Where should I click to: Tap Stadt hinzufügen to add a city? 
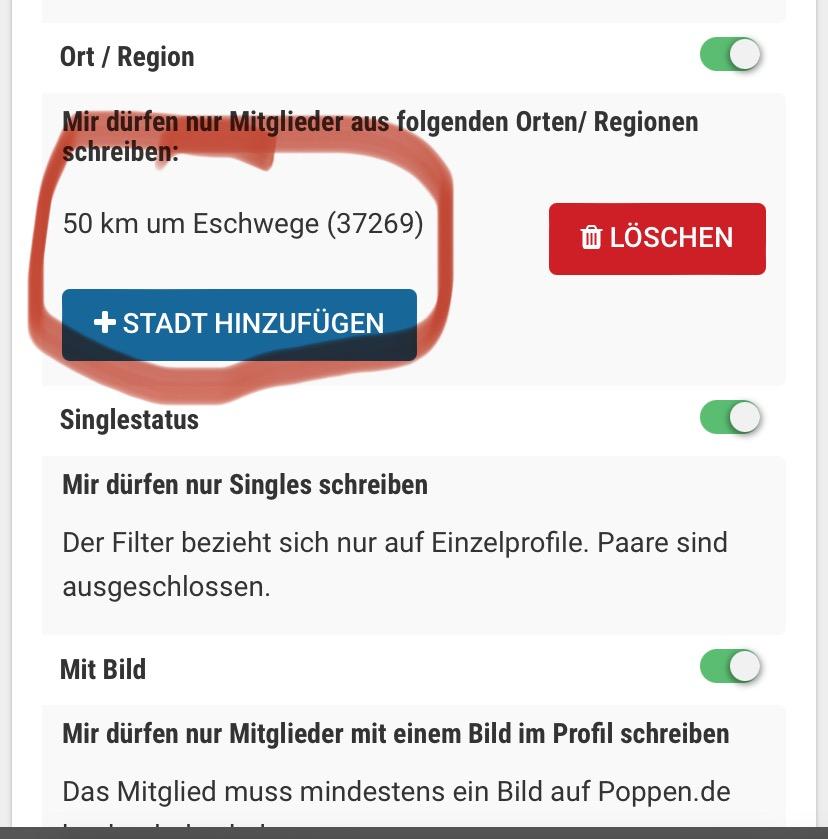click(239, 324)
